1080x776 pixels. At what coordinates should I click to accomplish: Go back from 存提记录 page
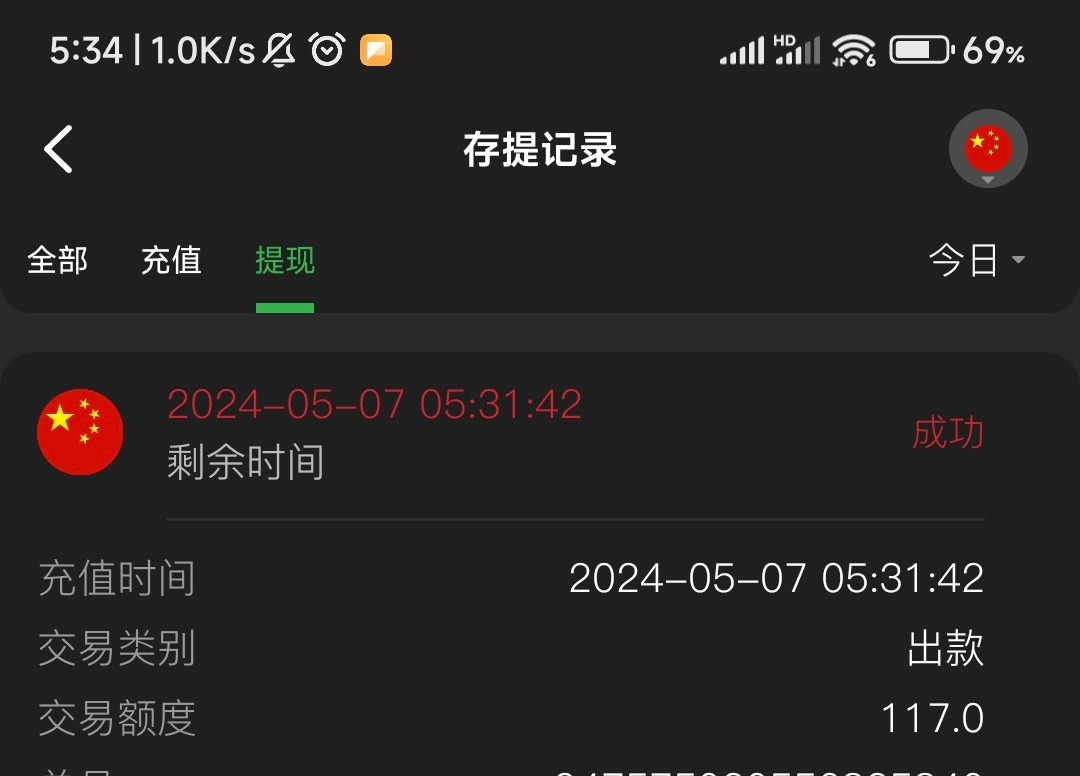click(x=58, y=150)
